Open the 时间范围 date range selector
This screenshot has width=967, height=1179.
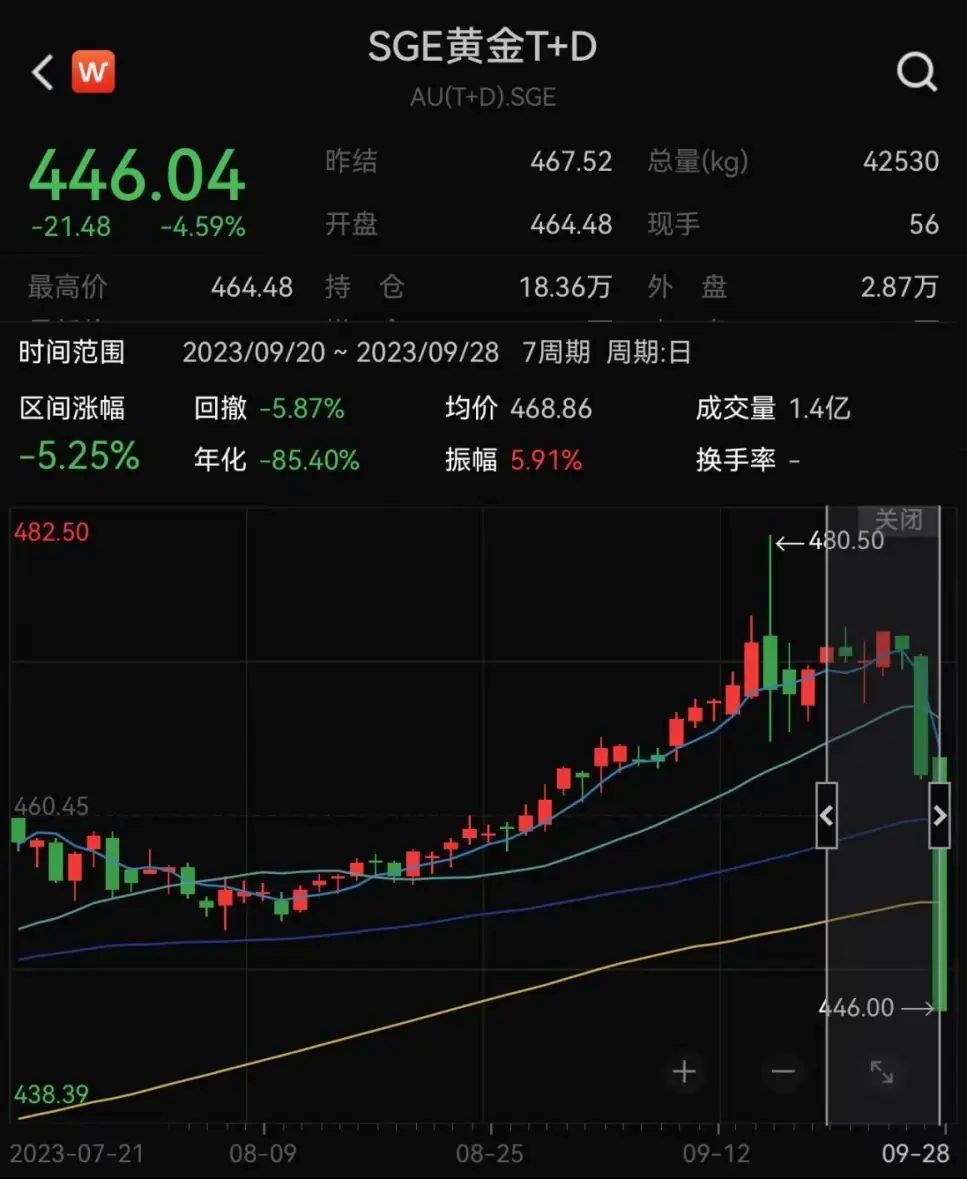pos(69,352)
